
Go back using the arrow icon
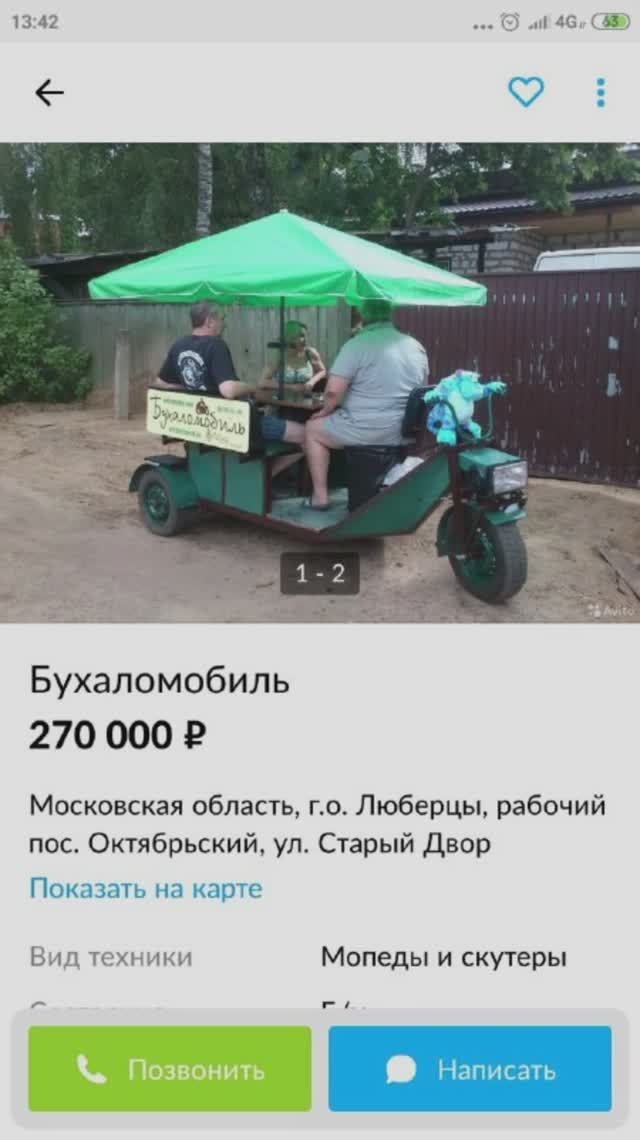click(x=49, y=93)
